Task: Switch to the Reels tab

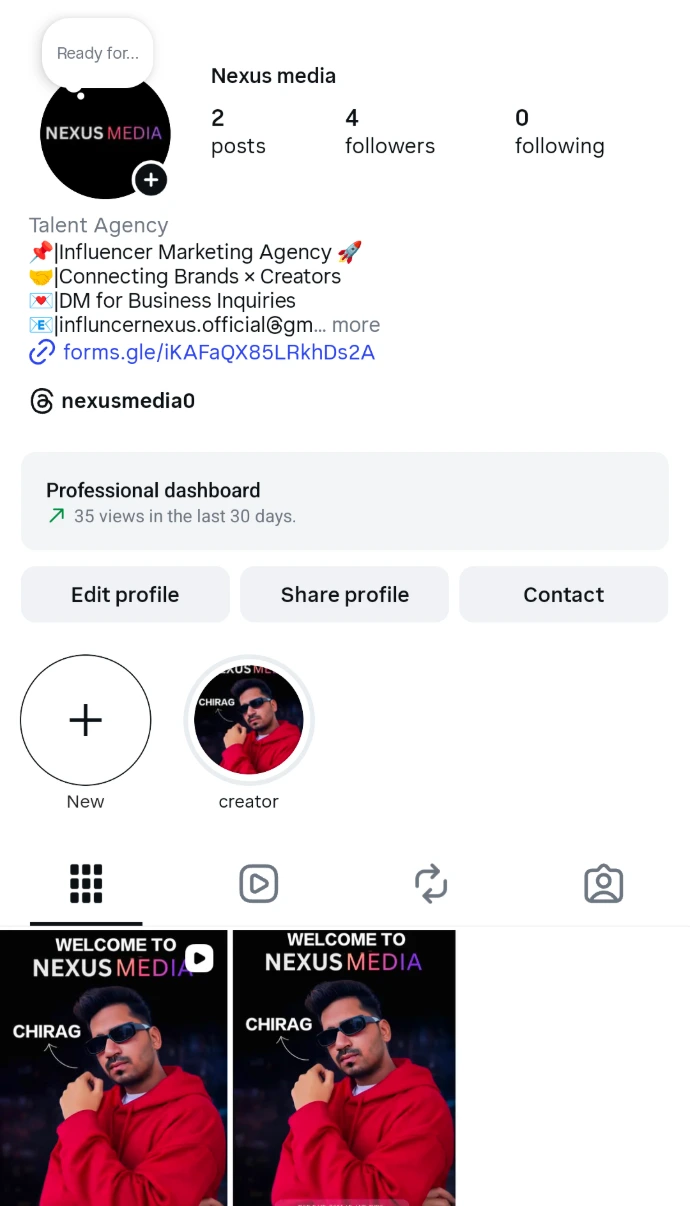Action: pyautogui.click(x=258, y=884)
